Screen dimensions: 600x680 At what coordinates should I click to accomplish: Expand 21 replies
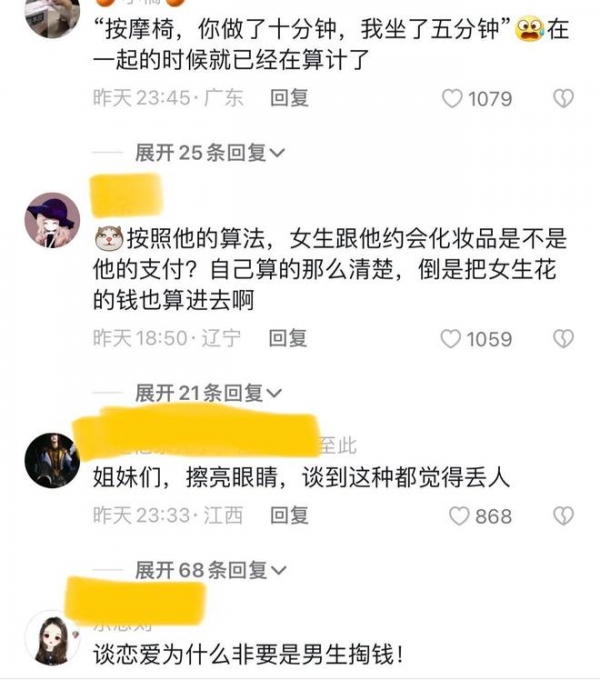[210, 392]
